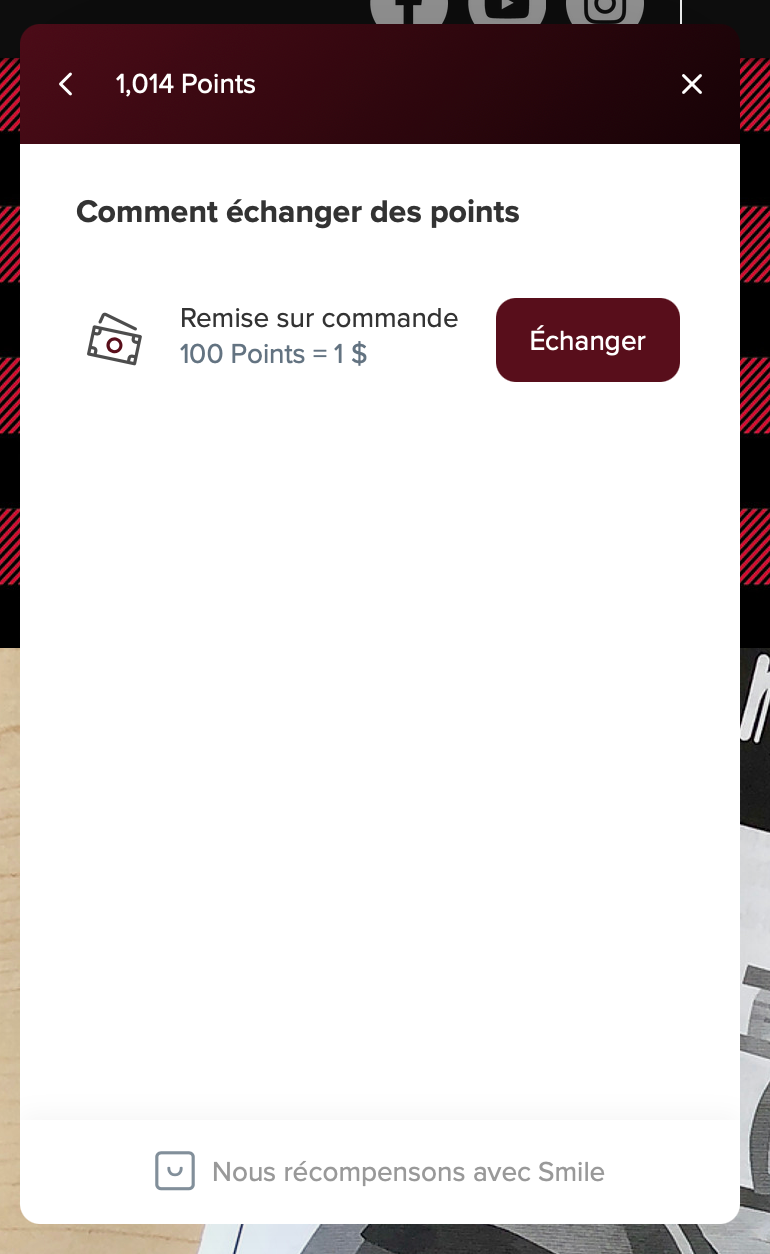Go back from the 1,014 Points panel
Viewport: 770px width, 1254px height.
[66, 84]
